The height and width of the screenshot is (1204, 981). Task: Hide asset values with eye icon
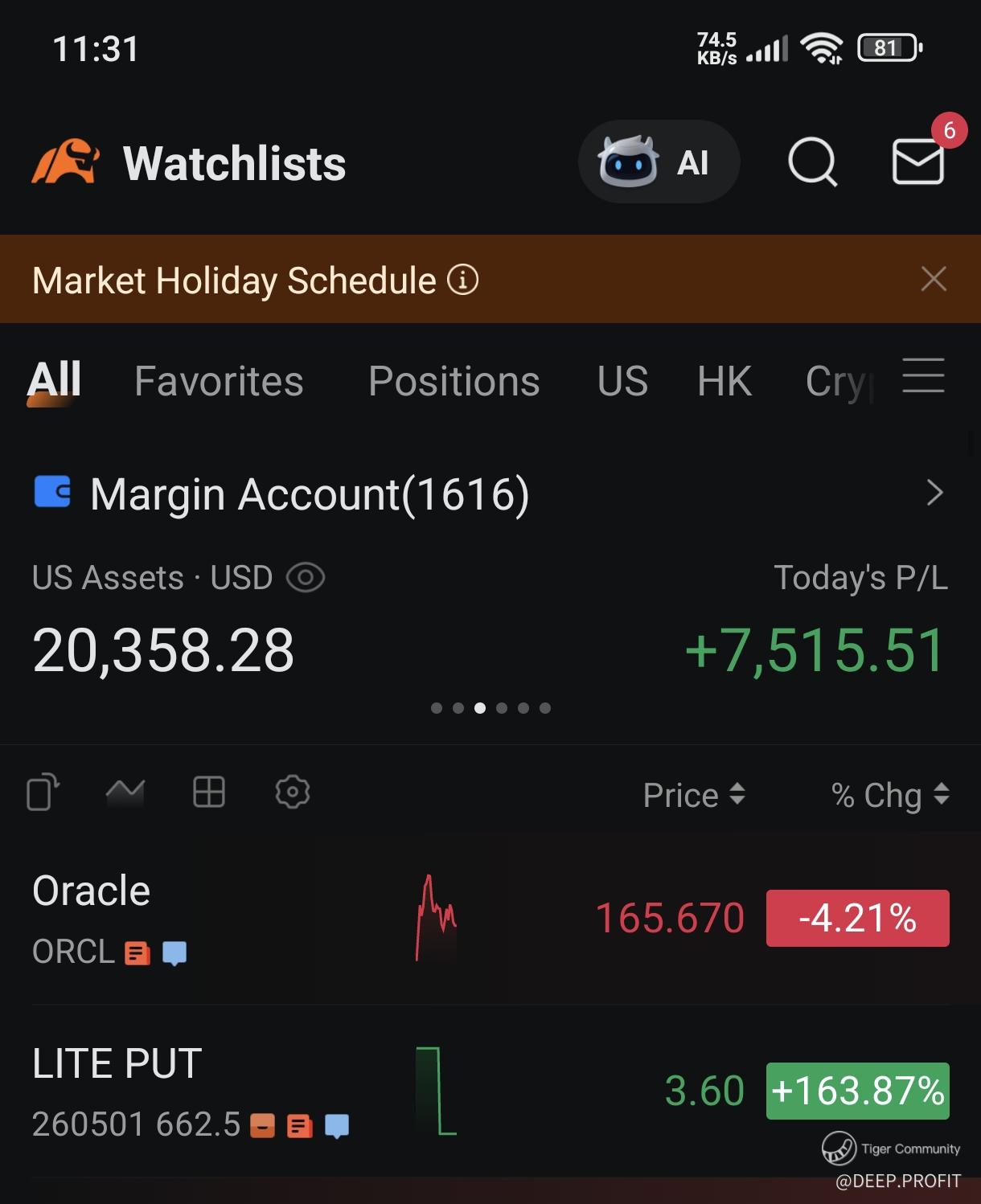(x=306, y=577)
